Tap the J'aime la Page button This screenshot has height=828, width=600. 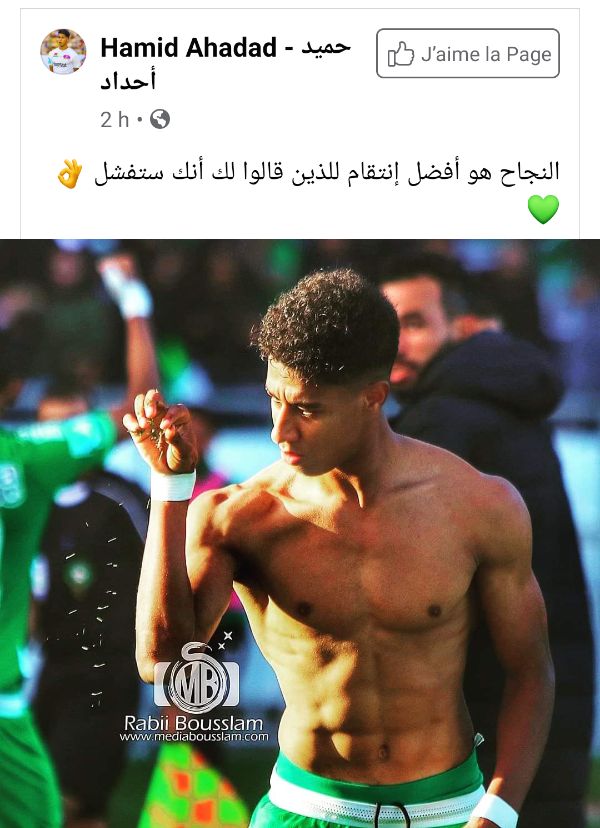point(468,54)
